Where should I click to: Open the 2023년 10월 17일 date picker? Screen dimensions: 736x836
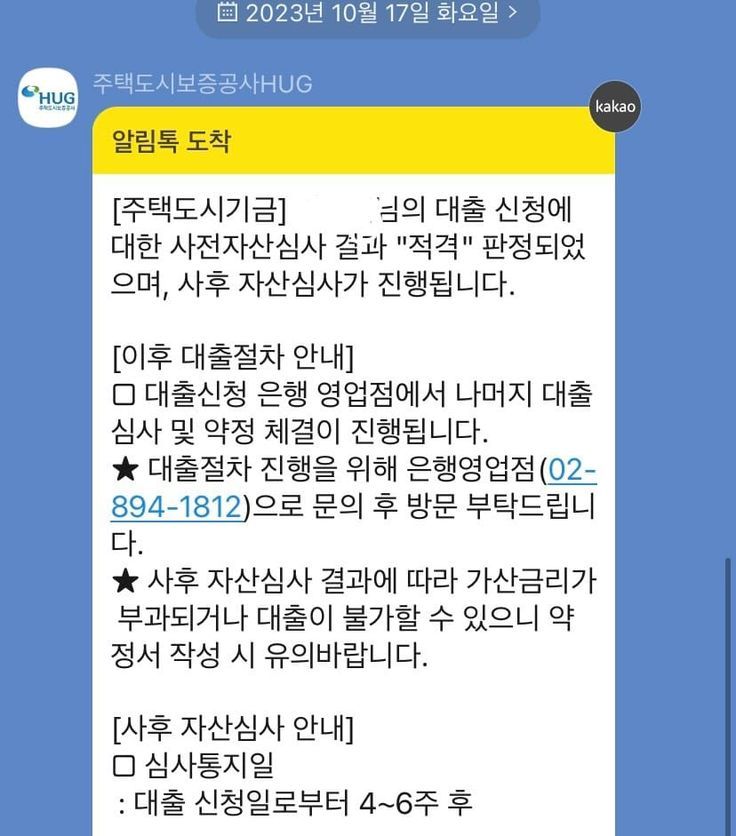367,13
